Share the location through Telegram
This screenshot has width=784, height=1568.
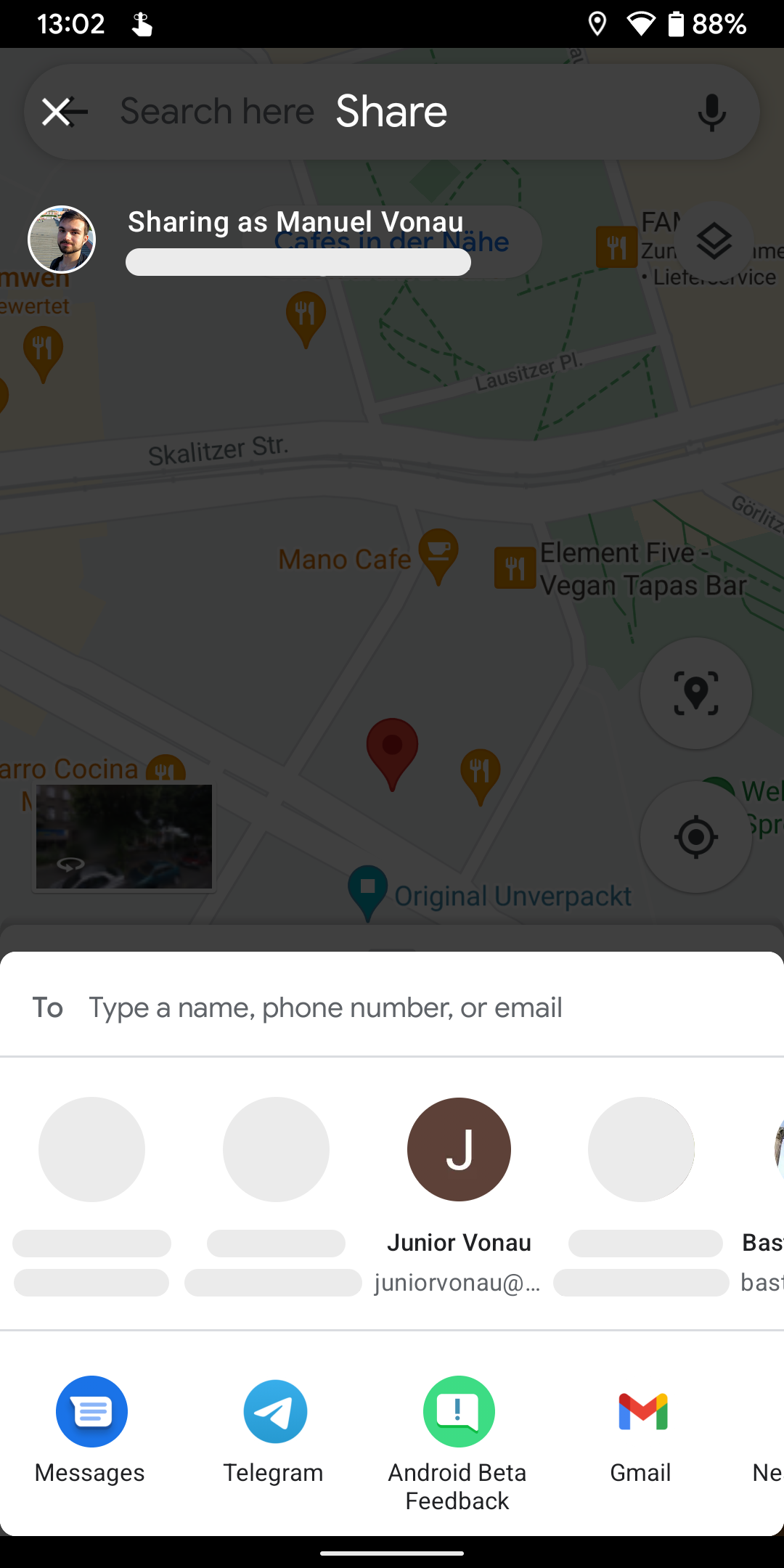[274, 1411]
